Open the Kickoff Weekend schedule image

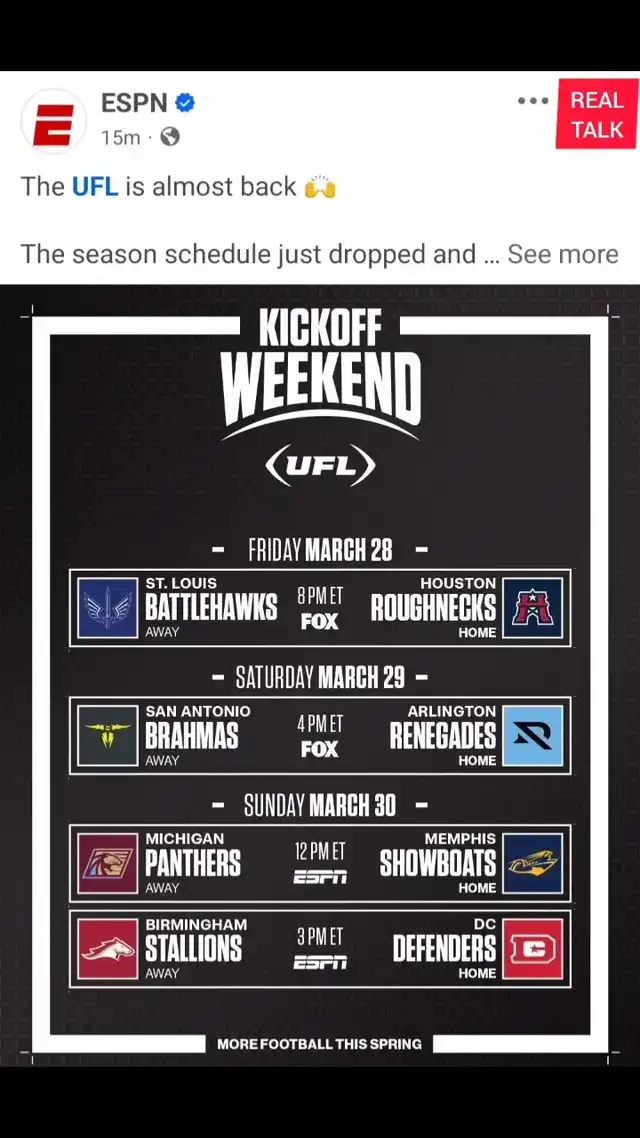click(320, 675)
